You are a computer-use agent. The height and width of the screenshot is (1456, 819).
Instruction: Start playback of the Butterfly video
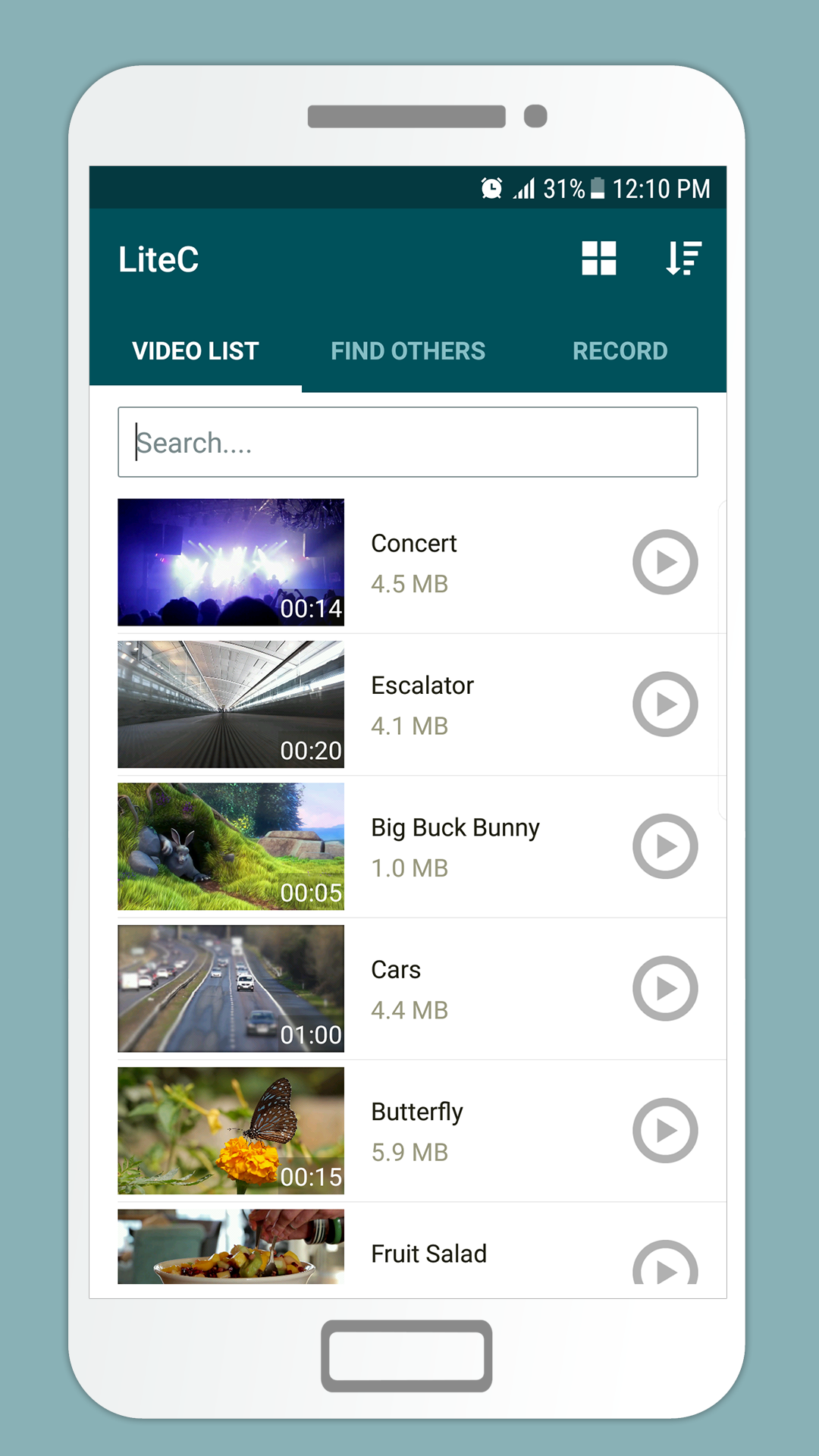[665, 1131]
